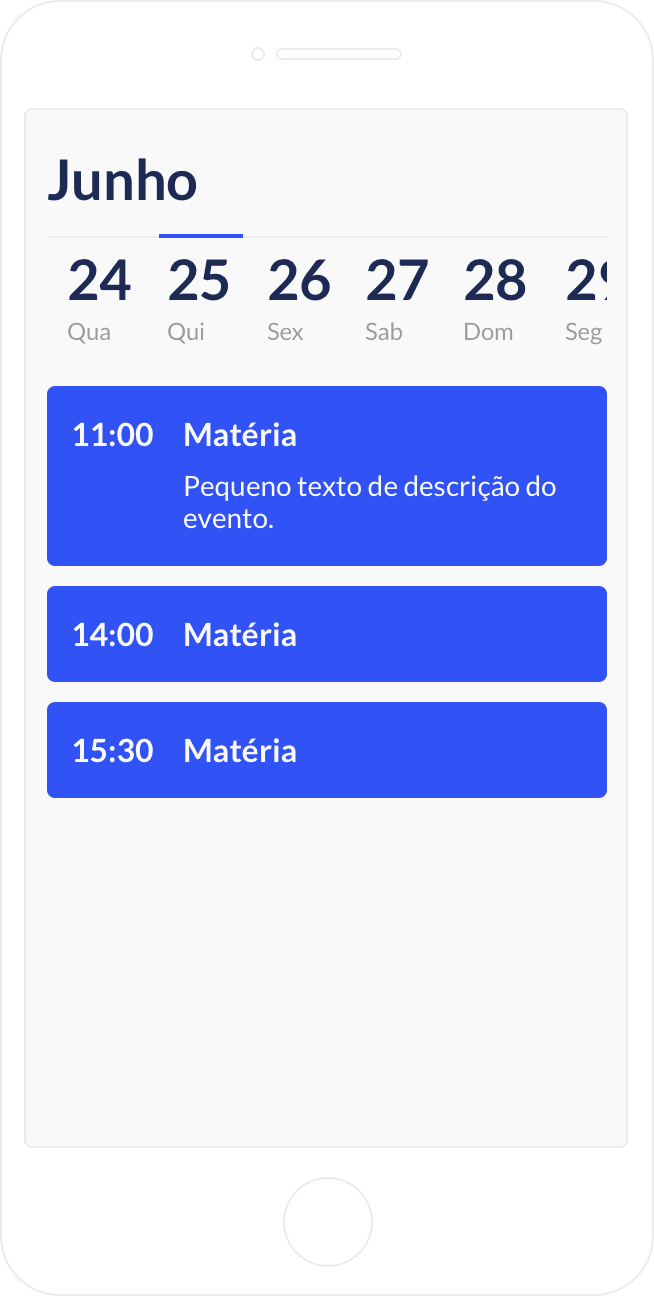Open the 11:00 Matéria event
The image size is (654, 1296).
click(327, 476)
